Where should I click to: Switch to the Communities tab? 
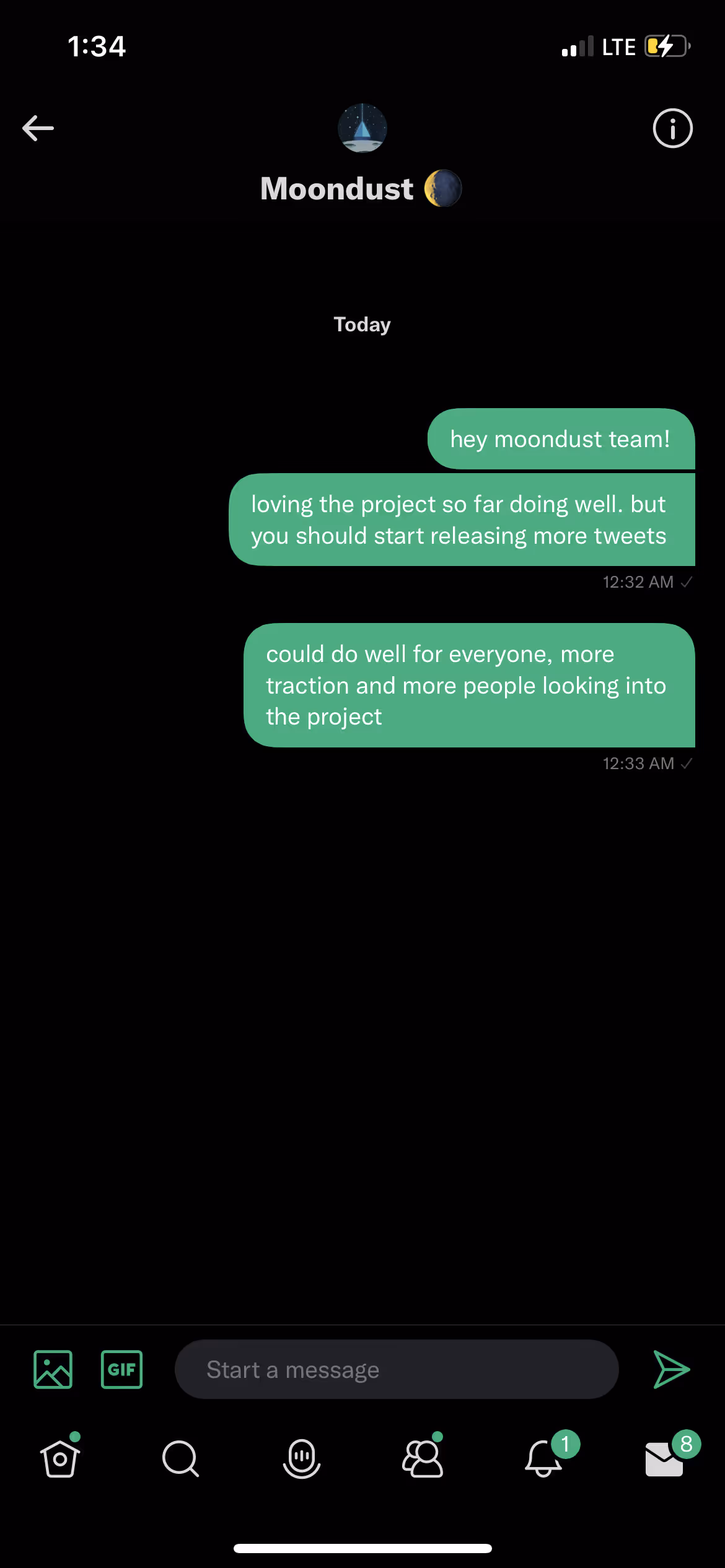[x=423, y=1458]
